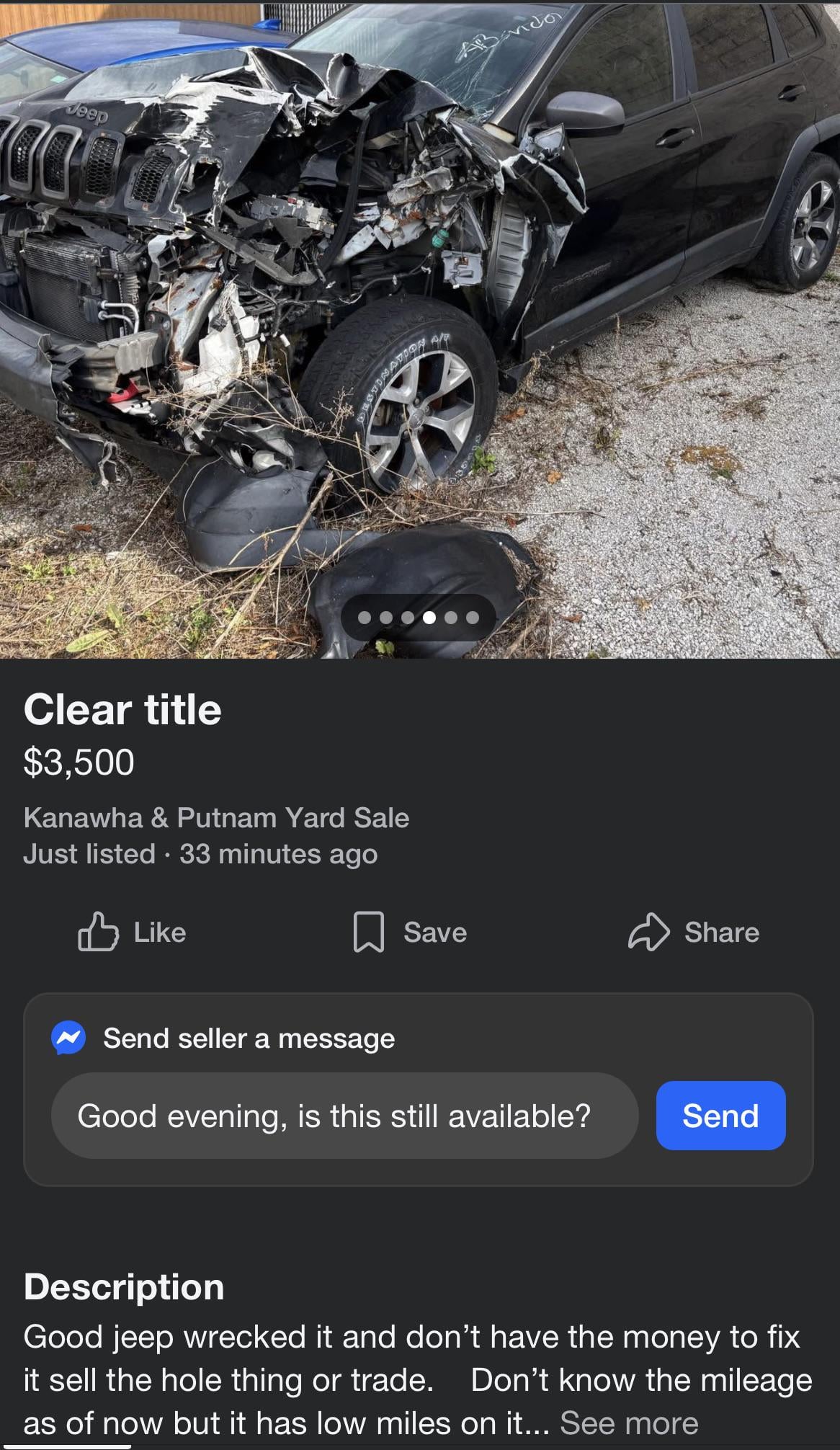Share this marketplace listing
The height and width of the screenshot is (1450, 840).
click(x=693, y=932)
